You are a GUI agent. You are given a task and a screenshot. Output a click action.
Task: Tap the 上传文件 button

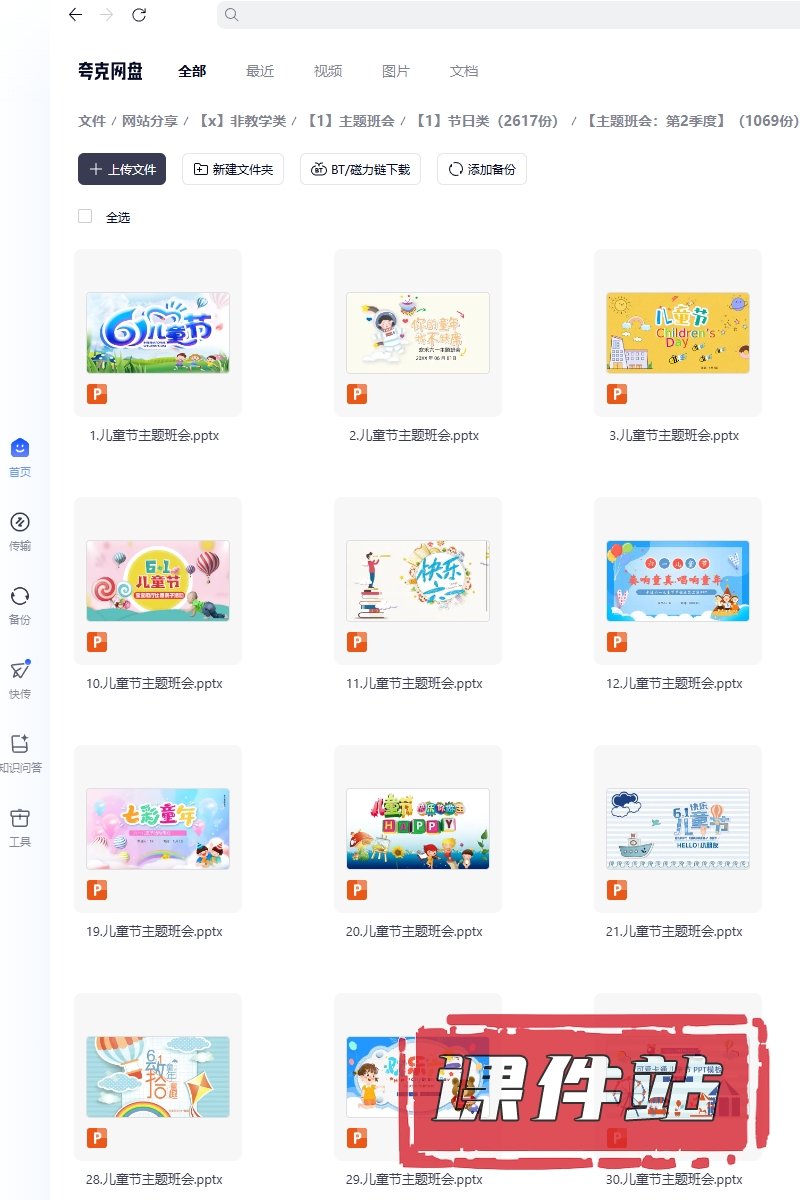click(x=122, y=169)
